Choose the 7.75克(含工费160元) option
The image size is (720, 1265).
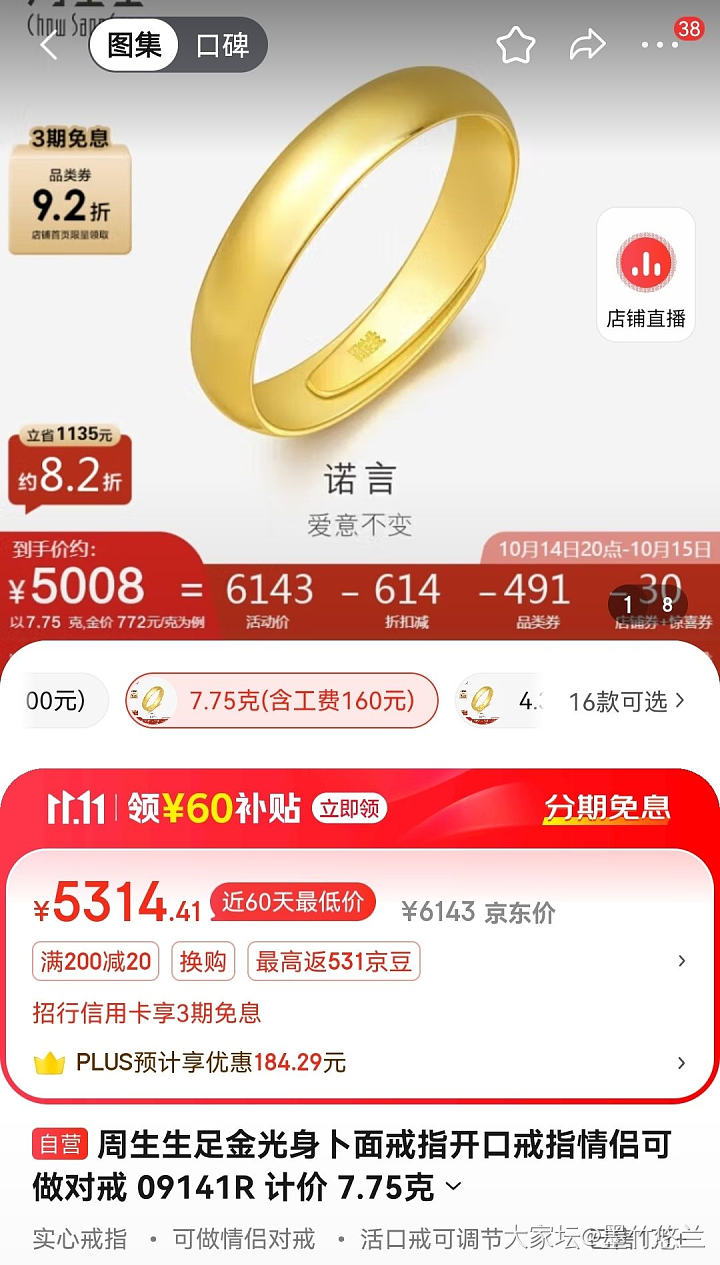(282, 700)
